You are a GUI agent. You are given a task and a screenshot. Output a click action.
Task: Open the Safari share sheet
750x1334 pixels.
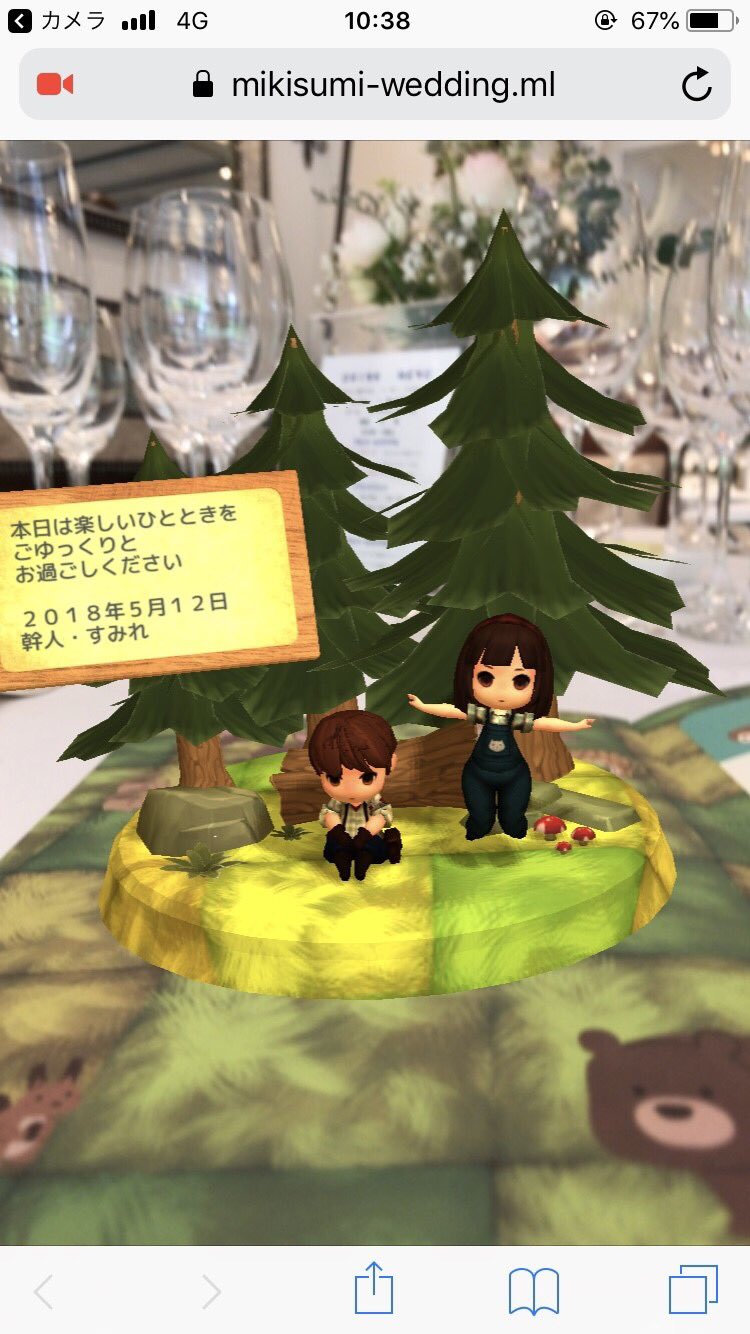click(374, 1289)
